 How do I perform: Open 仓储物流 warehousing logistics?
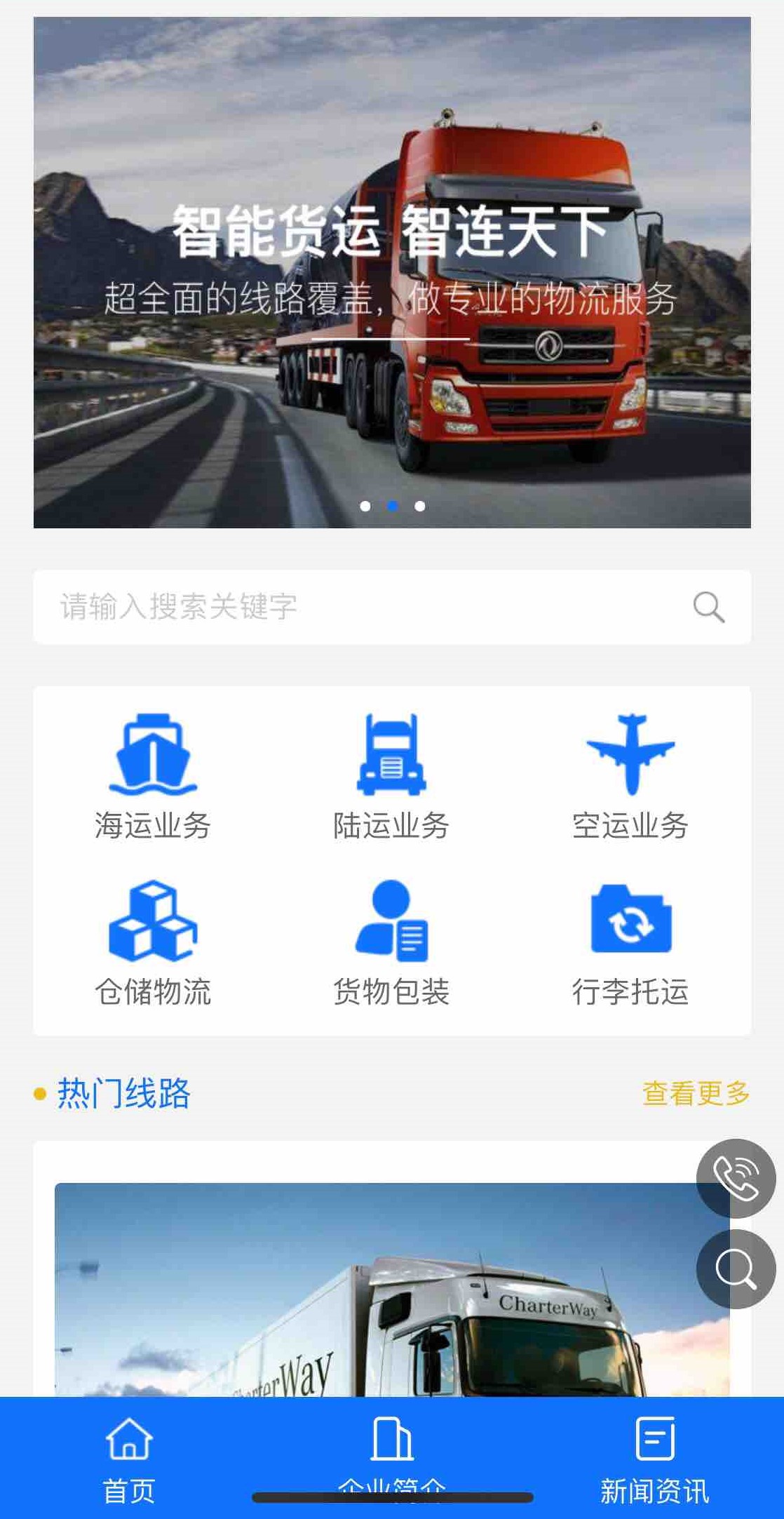point(153,943)
